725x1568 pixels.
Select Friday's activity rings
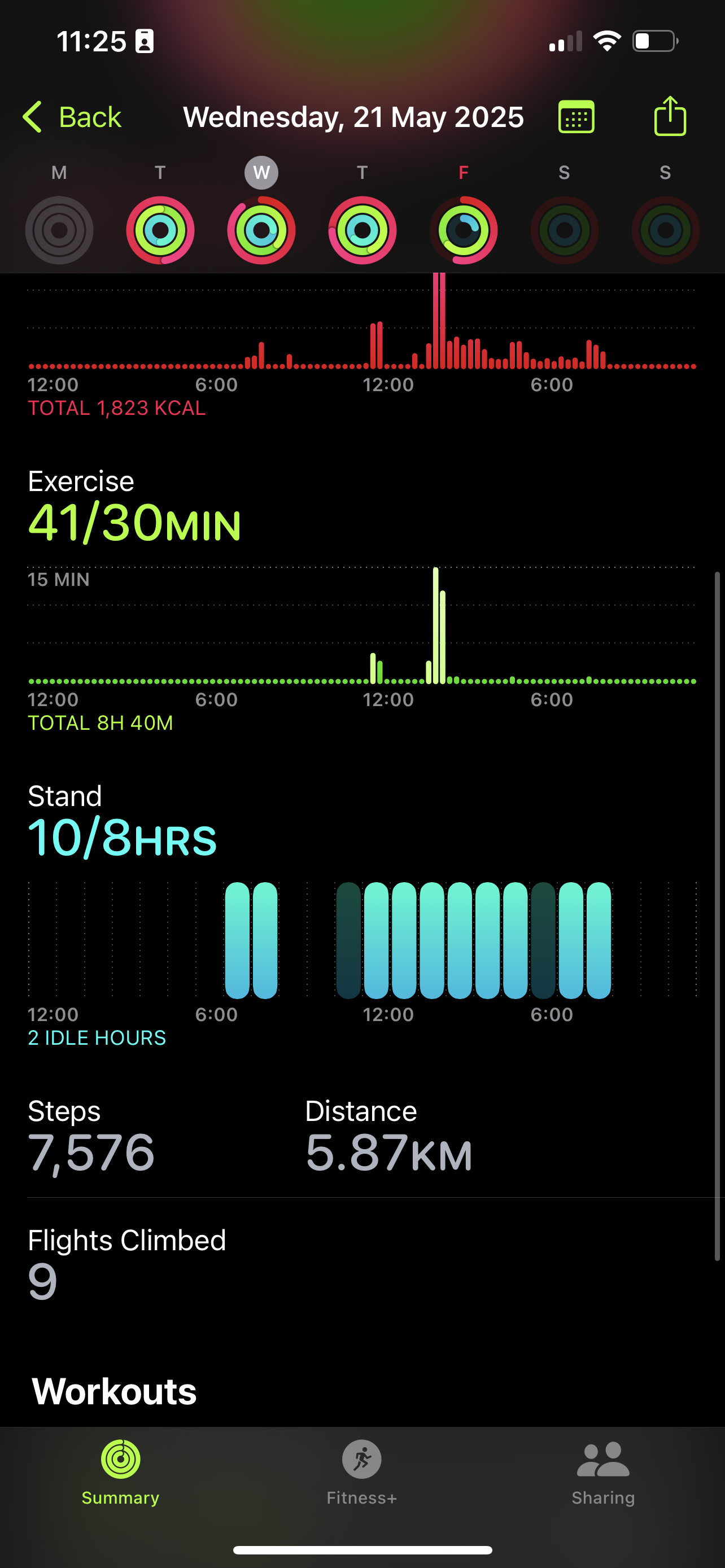click(x=463, y=230)
